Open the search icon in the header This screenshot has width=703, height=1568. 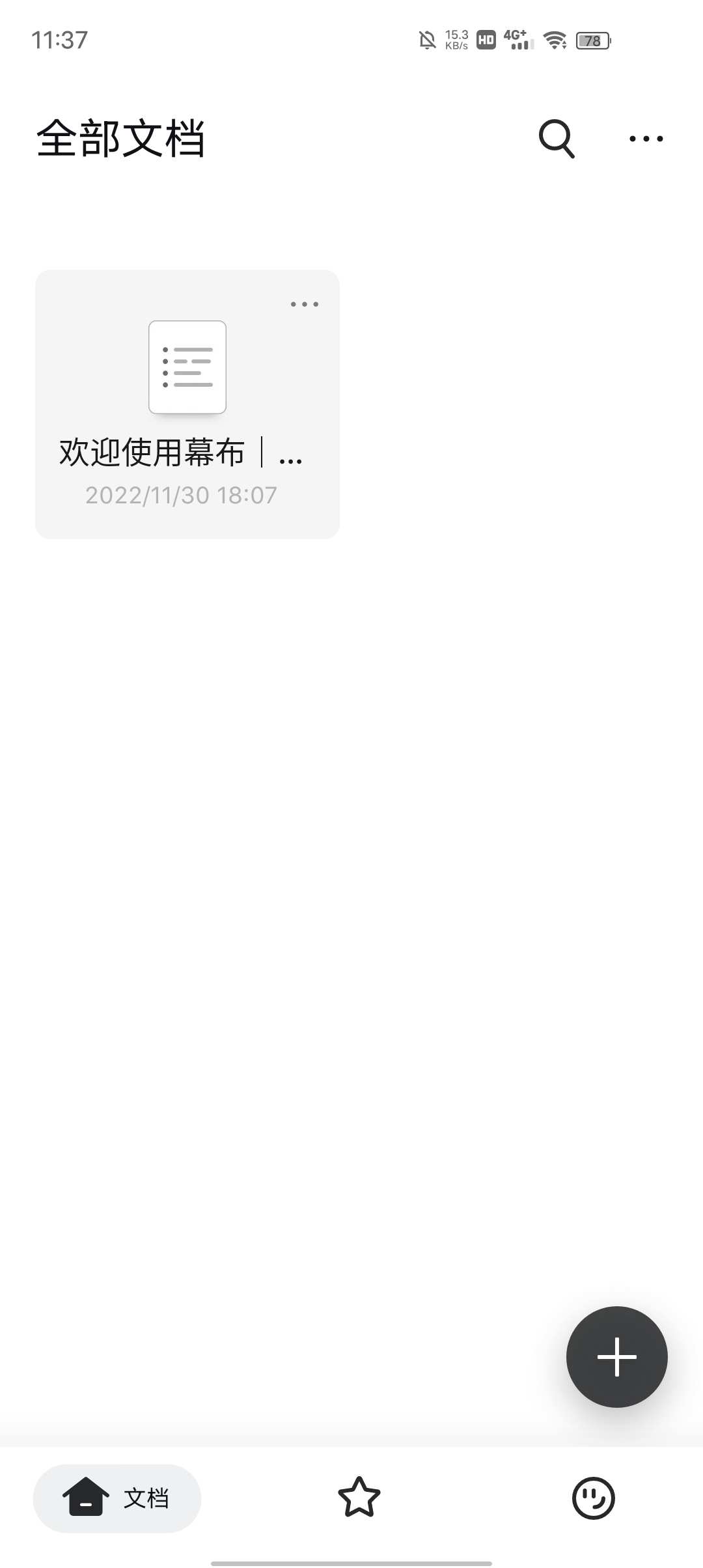coord(557,139)
